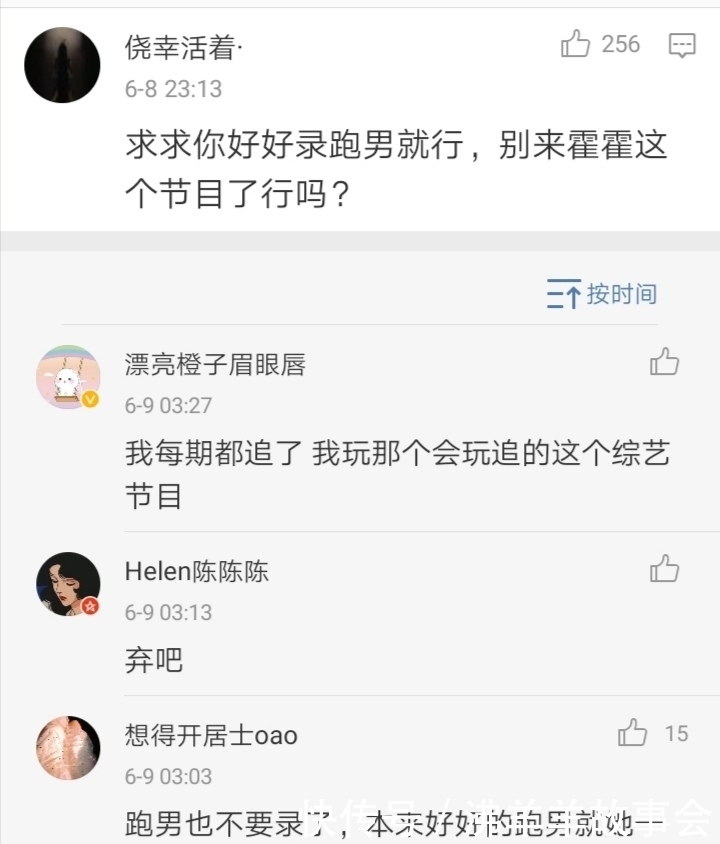720x844 pixels.
Task: Tap 想得开居士oao's avatar image
Action: pyautogui.click(x=68, y=748)
